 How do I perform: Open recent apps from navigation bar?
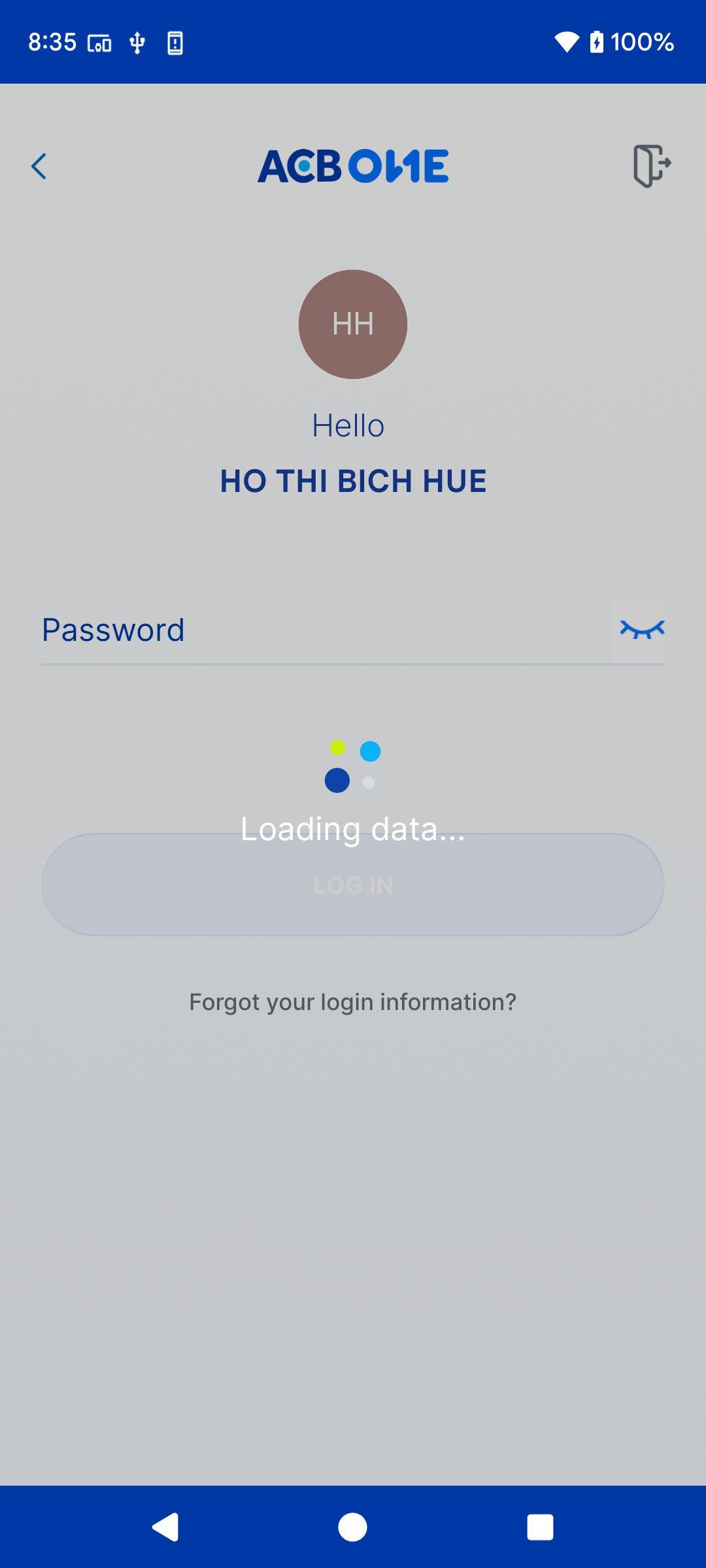[540, 1527]
